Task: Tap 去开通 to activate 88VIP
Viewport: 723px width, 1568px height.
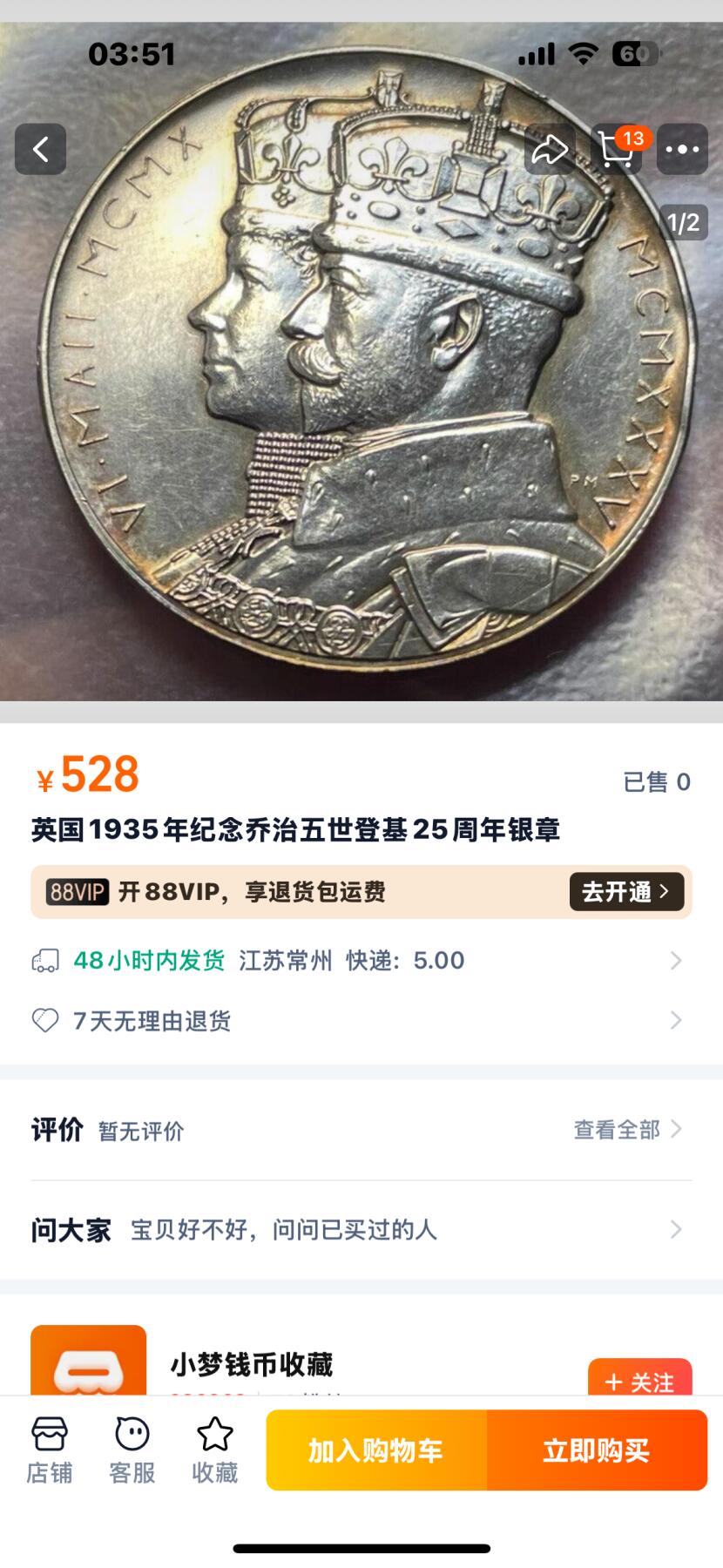Action: (626, 891)
